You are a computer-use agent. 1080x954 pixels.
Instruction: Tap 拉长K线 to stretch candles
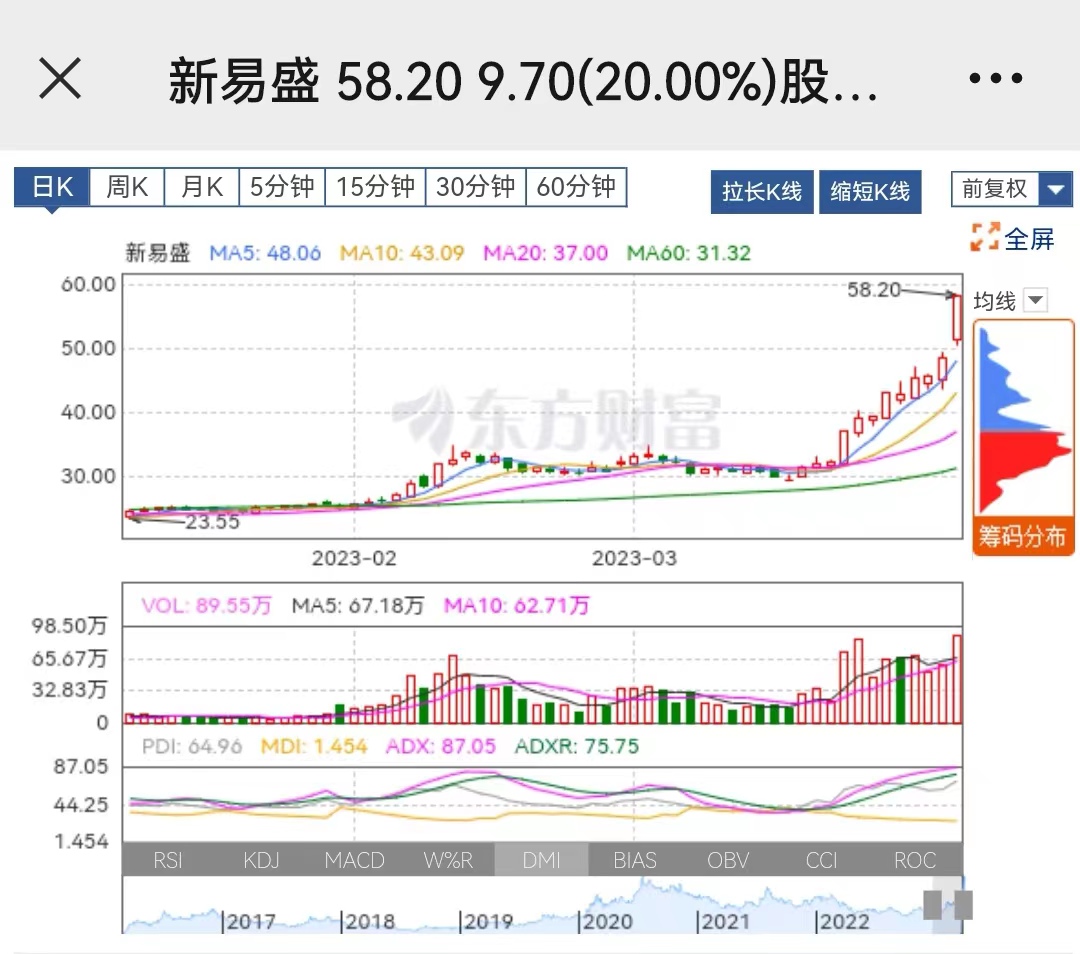762,192
